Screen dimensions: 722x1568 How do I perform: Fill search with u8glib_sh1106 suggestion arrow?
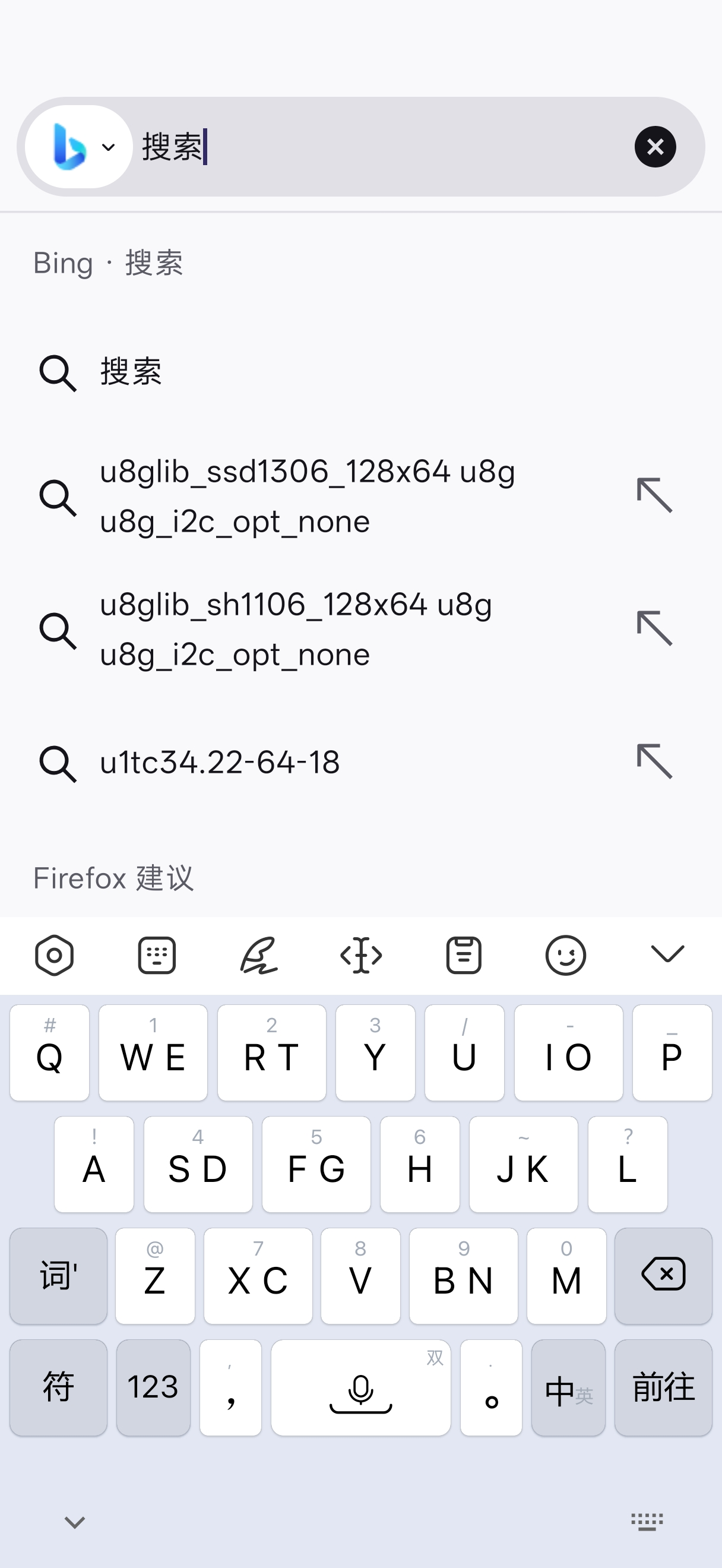click(654, 629)
